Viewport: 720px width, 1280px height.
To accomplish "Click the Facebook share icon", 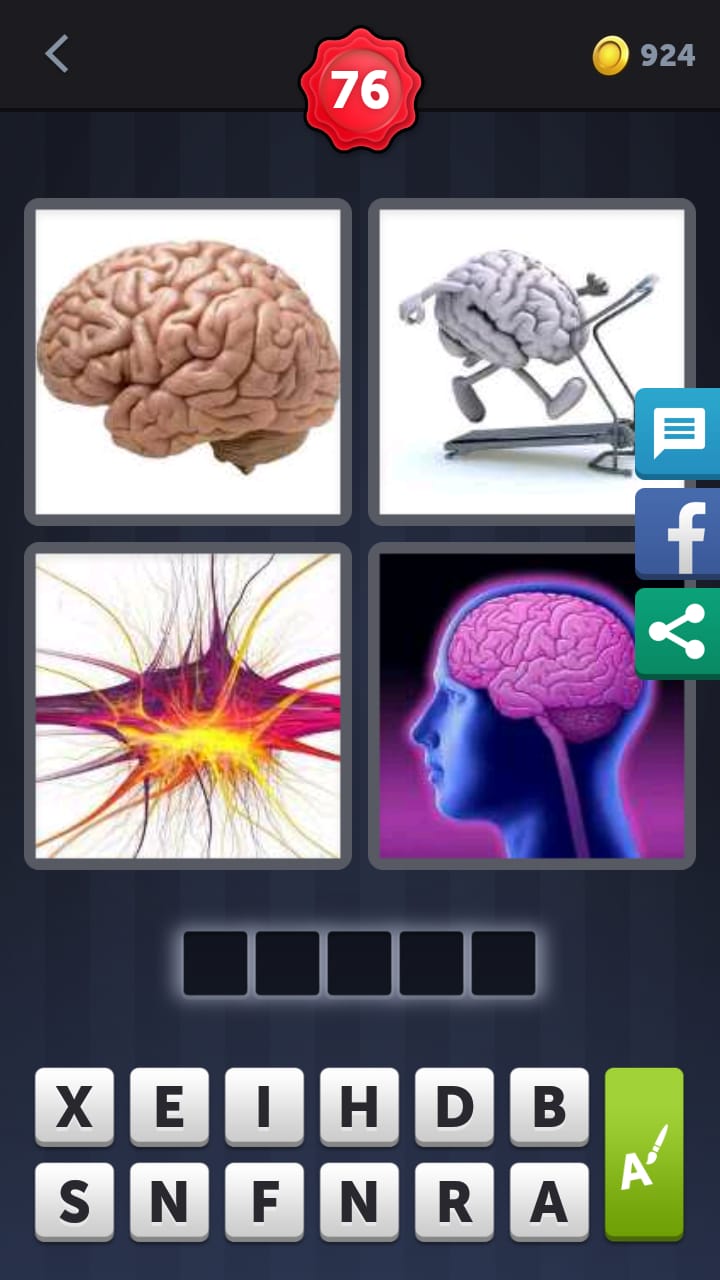I will tap(678, 532).
